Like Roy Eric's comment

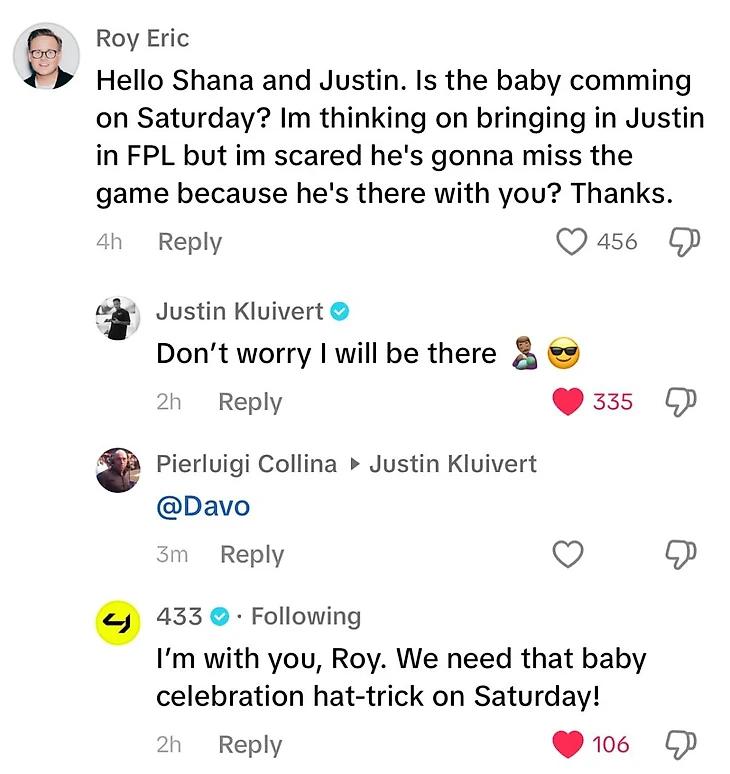(571, 241)
